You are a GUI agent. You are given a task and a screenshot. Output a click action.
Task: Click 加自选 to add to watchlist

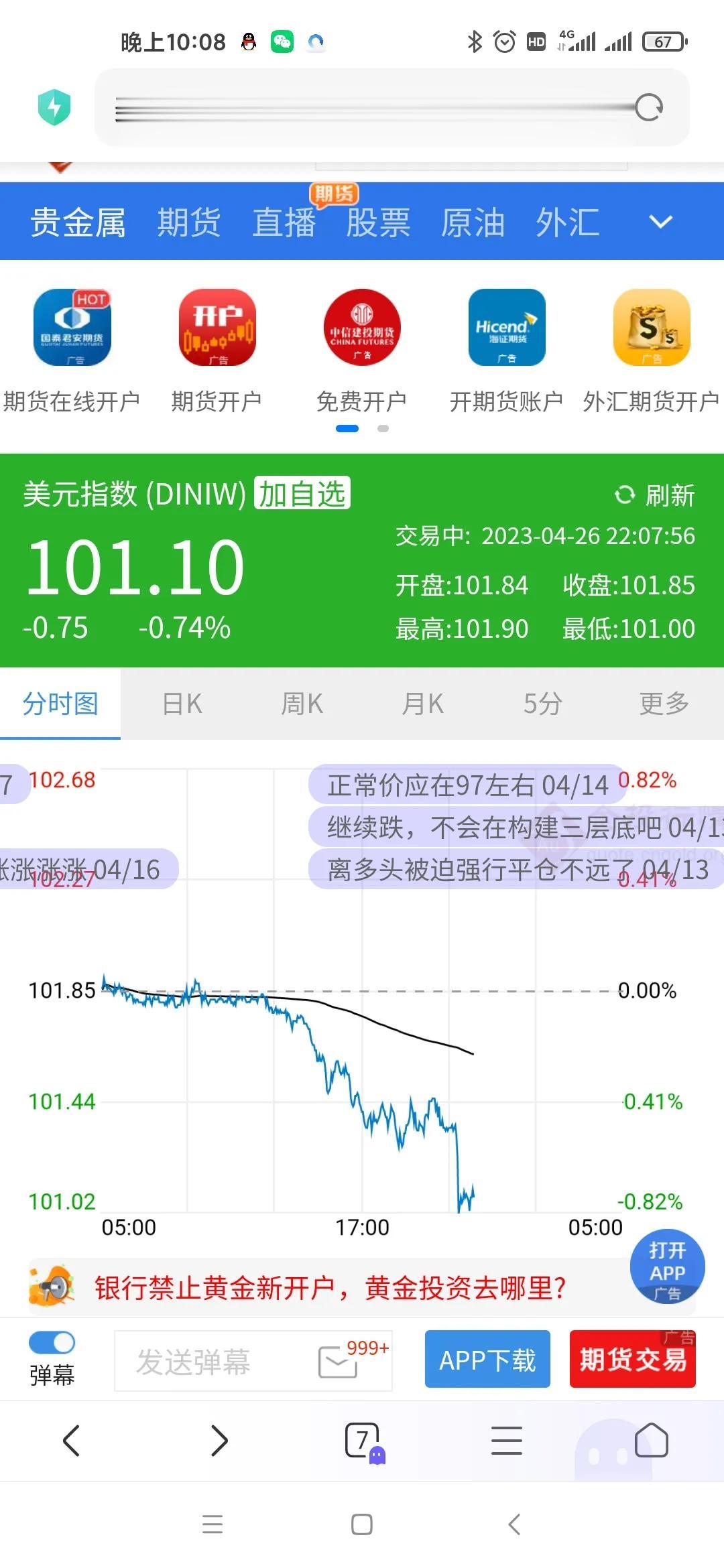coord(302,494)
